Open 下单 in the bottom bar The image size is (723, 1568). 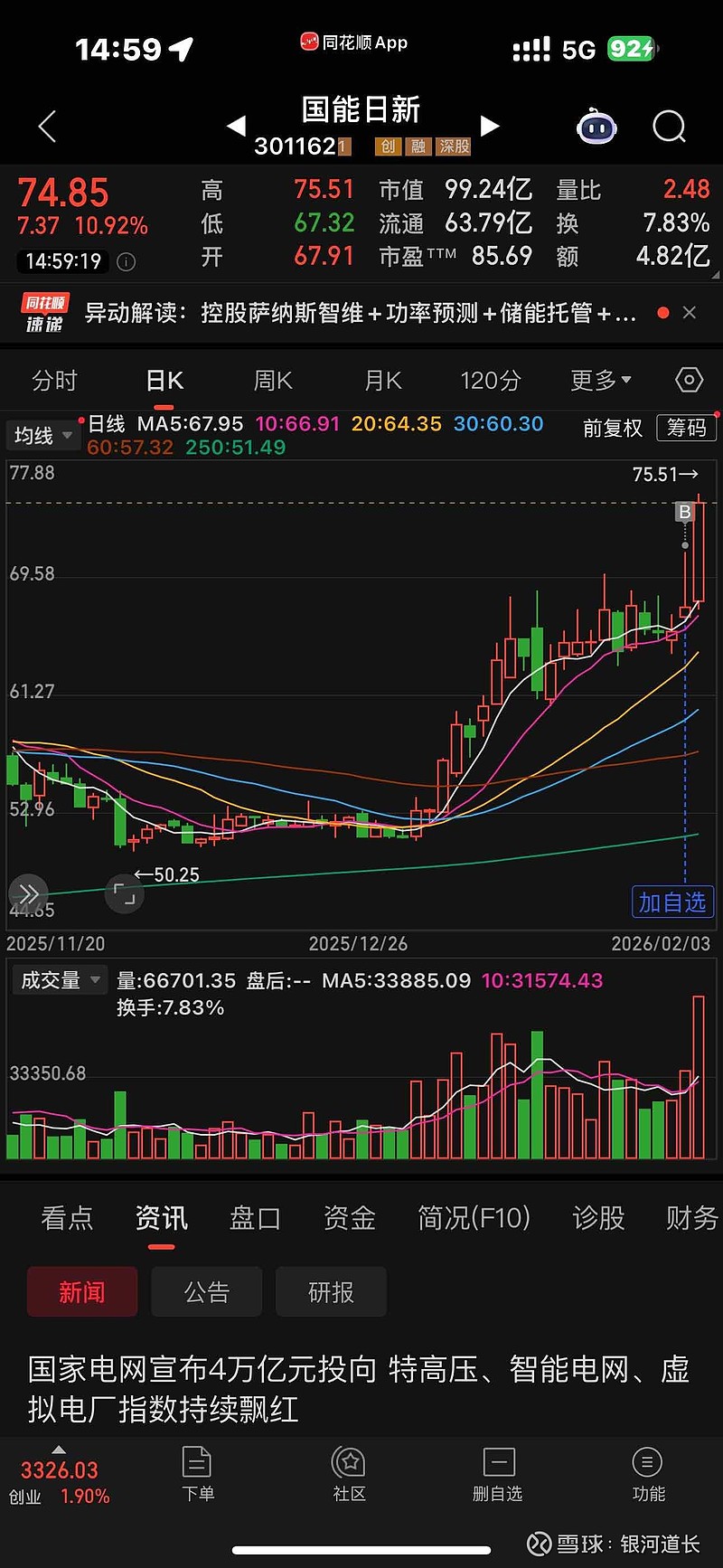(x=197, y=1476)
